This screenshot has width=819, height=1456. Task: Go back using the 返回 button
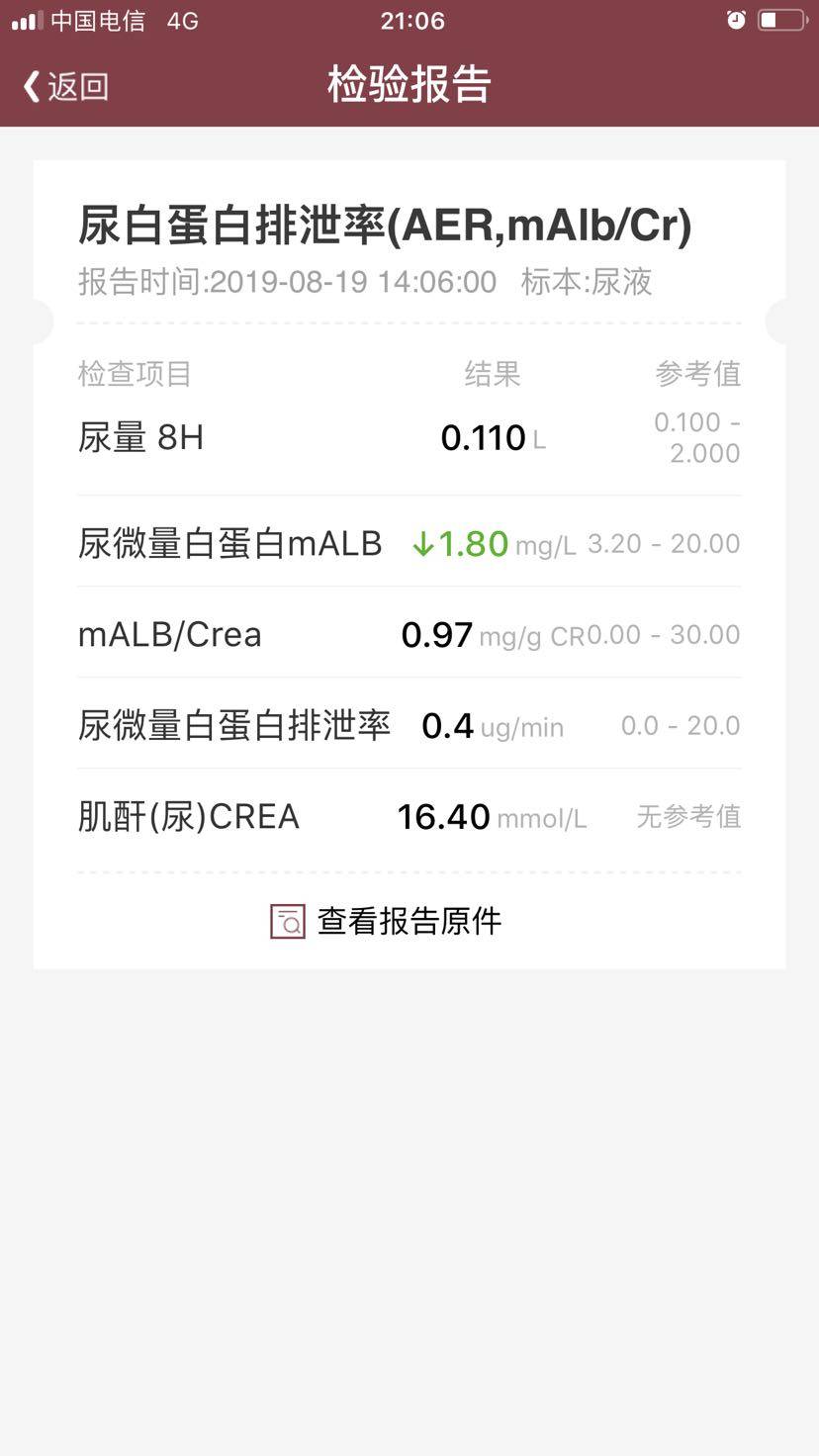[65, 86]
